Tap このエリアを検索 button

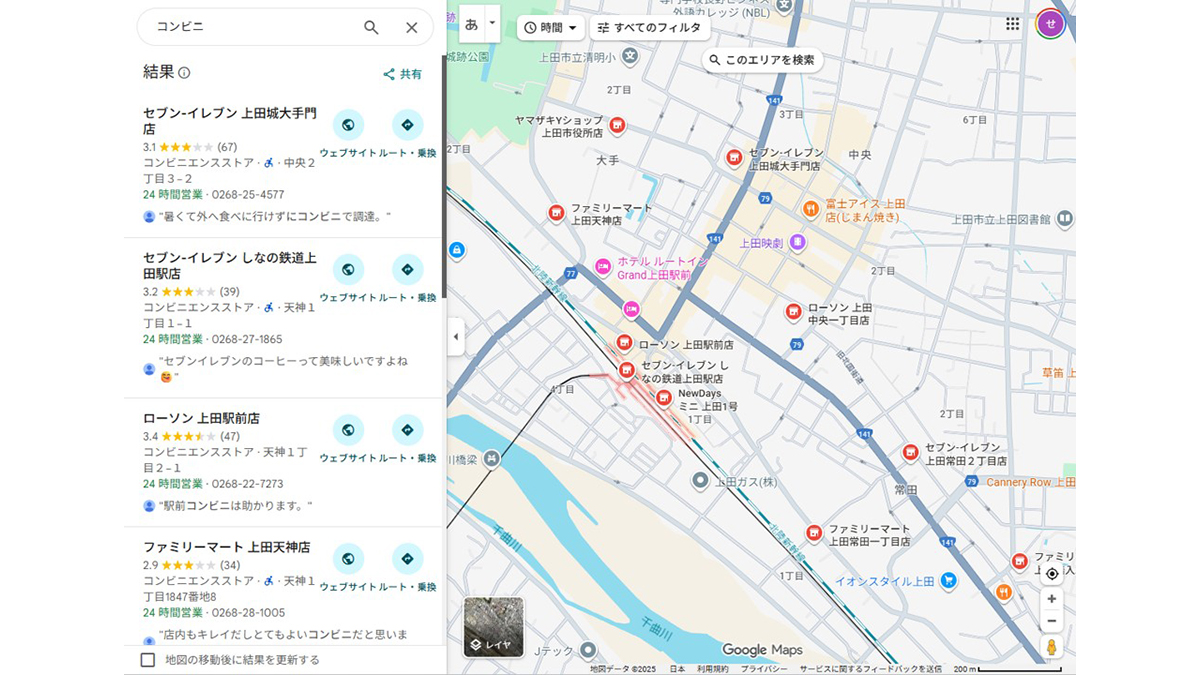point(762,60)
